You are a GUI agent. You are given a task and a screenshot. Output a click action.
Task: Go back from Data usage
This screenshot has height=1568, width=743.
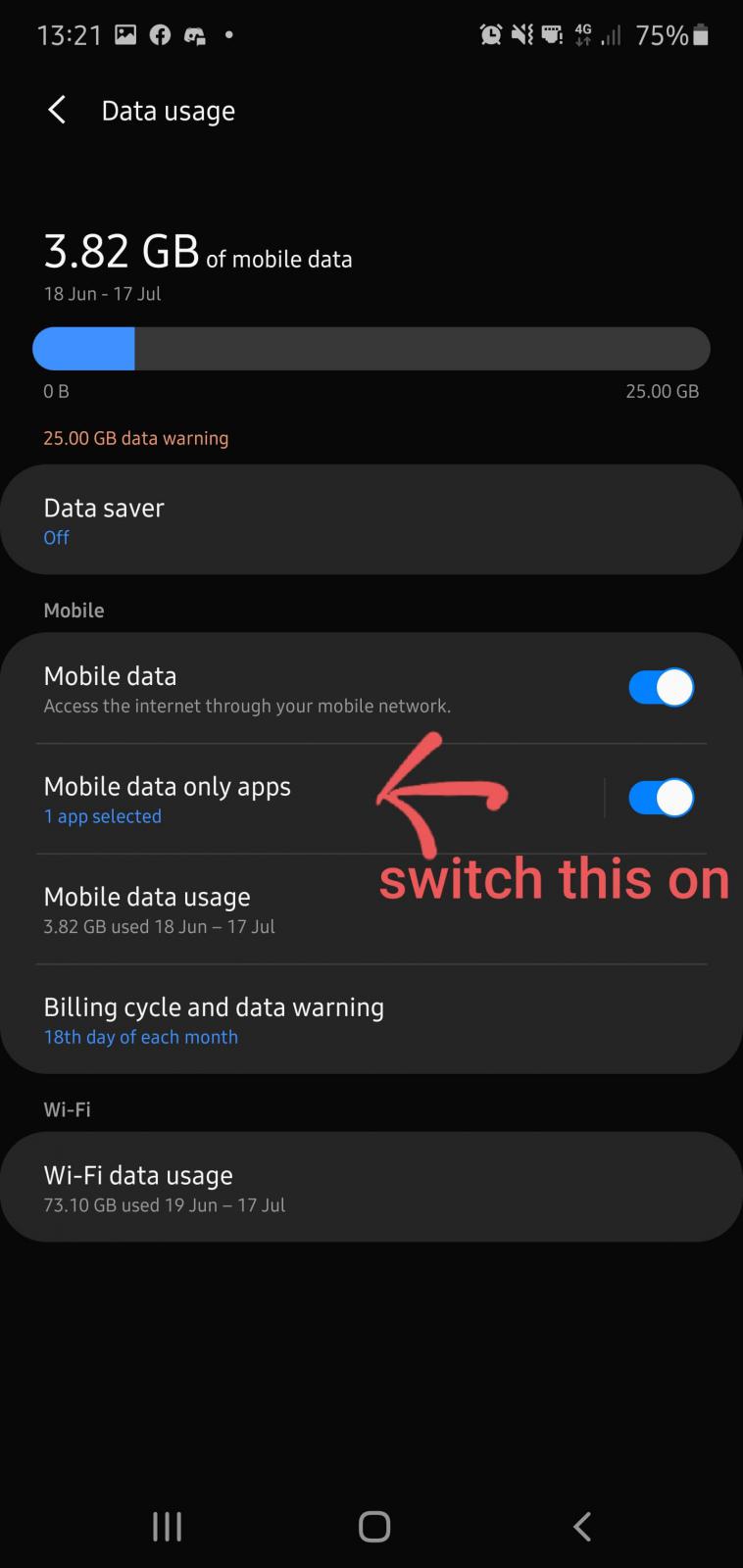(57, 111)
